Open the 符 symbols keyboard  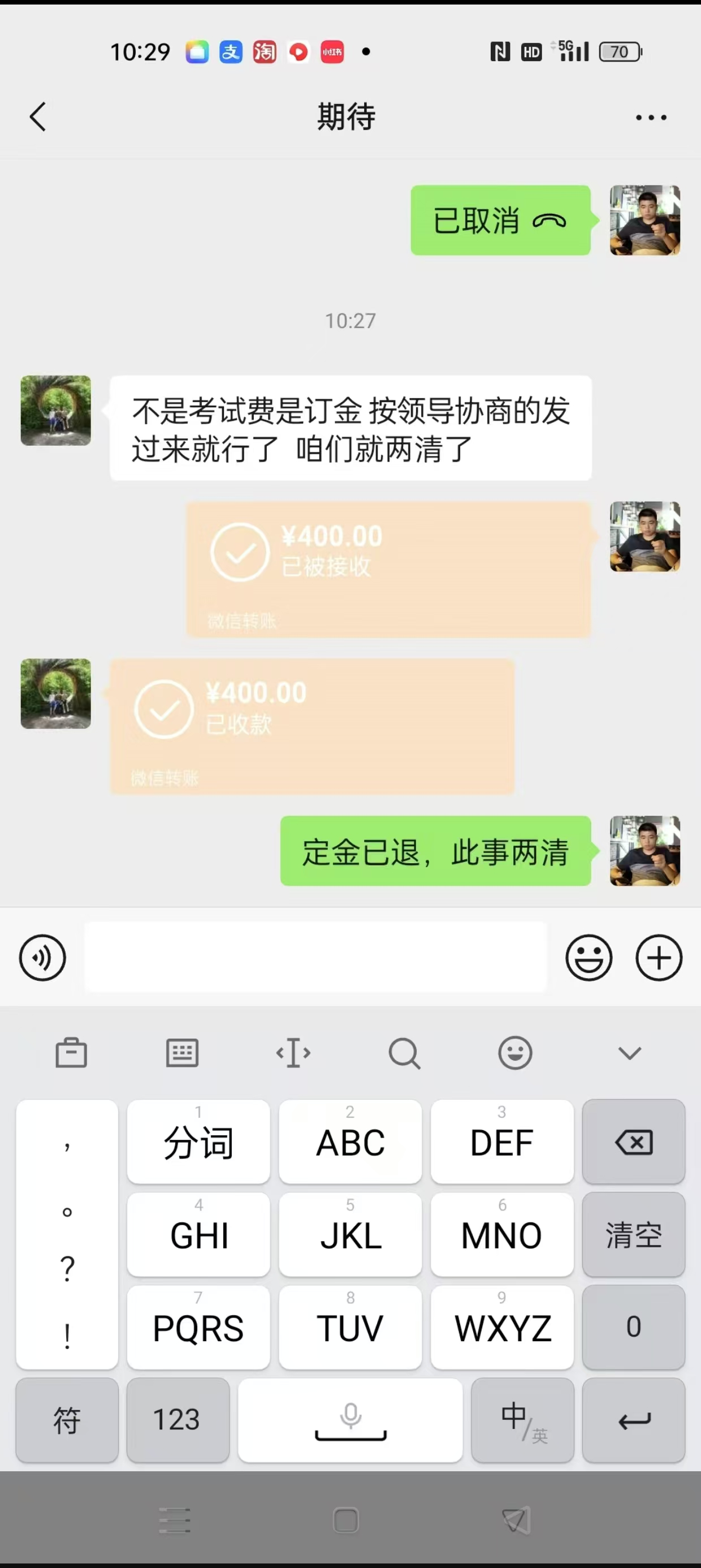click(67, 1420)
